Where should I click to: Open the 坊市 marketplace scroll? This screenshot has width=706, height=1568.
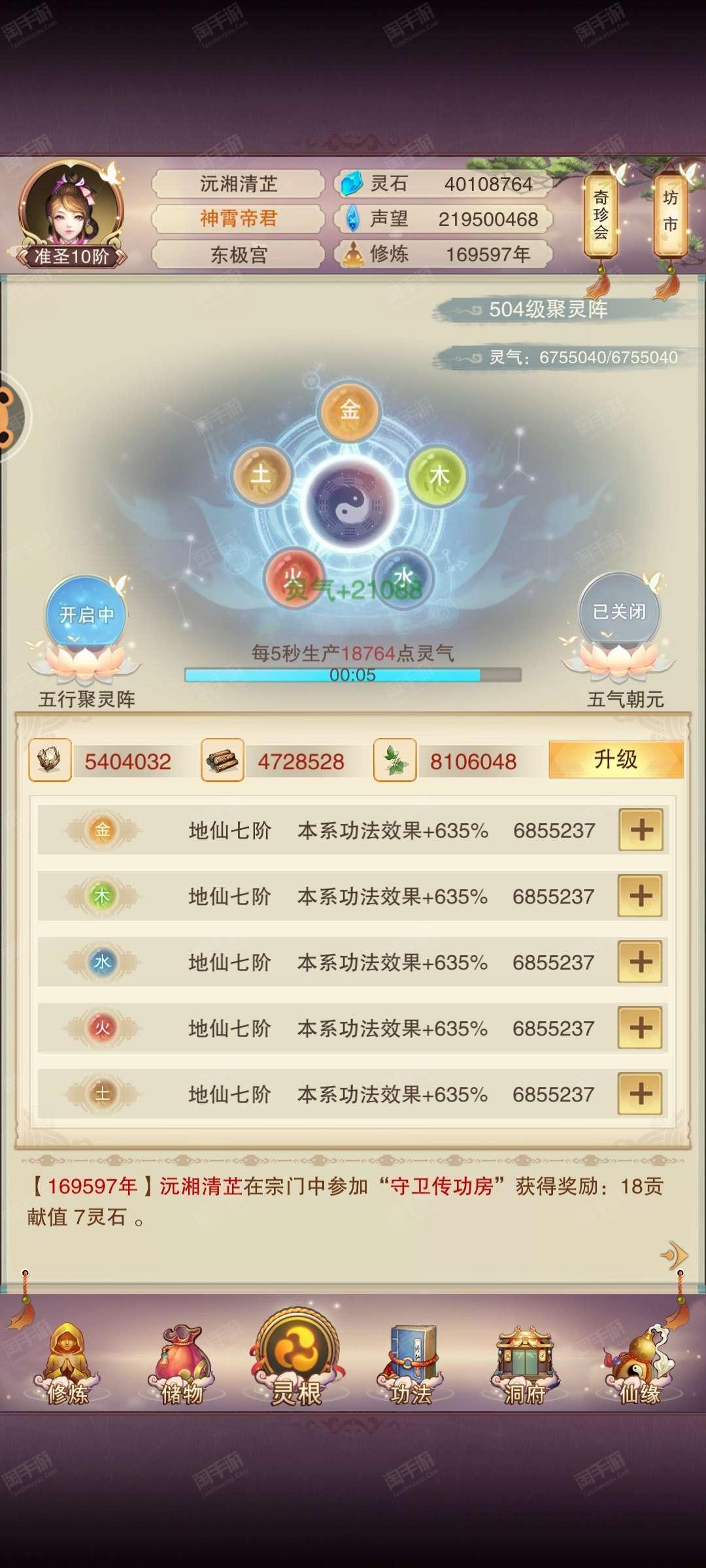[670, 214]
